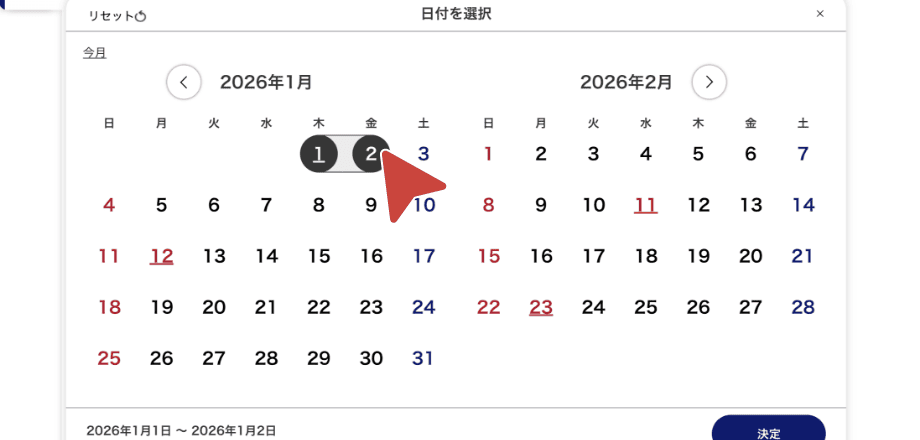Go to the next month
The image size is (920, 440).
pos(709,82)
